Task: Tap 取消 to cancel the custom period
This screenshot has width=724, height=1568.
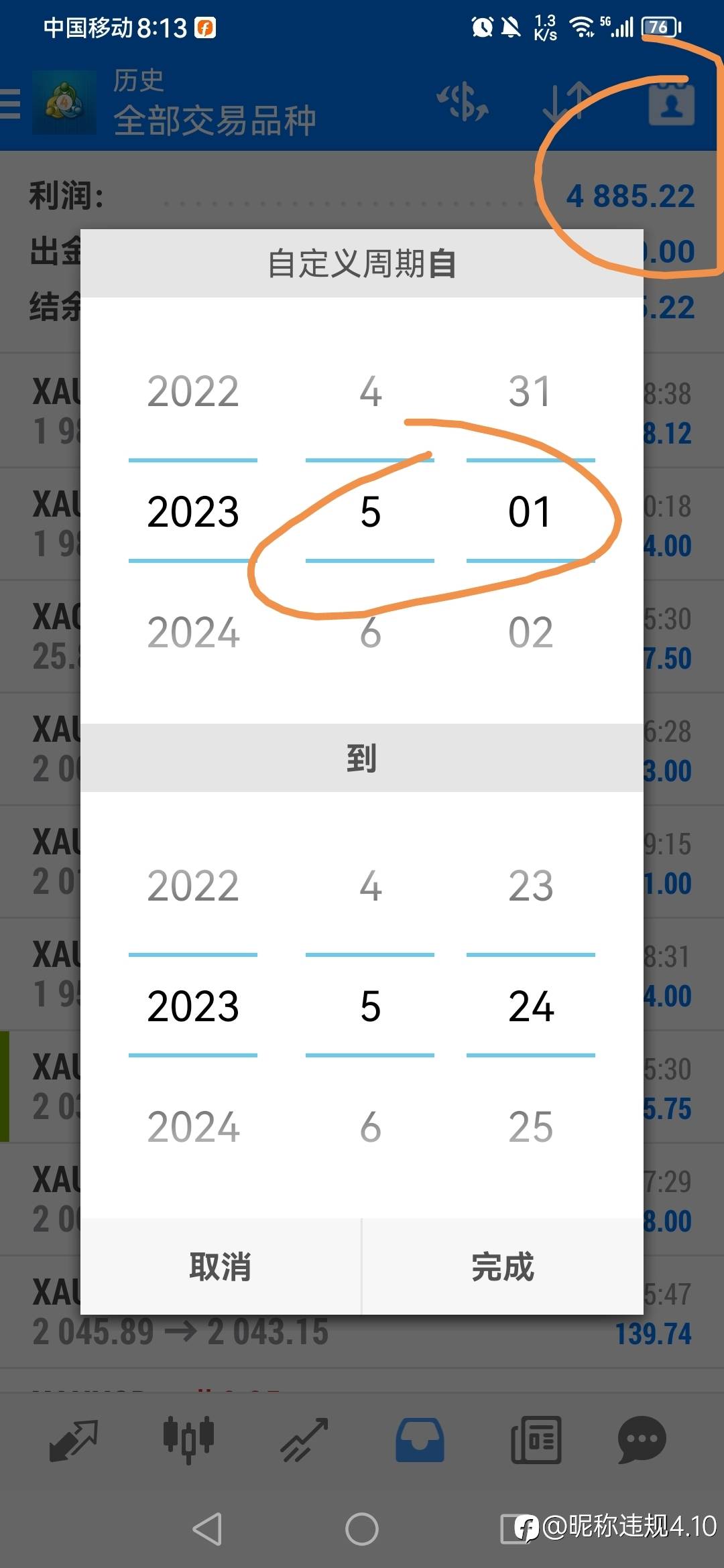Action: coord(221,1266)
